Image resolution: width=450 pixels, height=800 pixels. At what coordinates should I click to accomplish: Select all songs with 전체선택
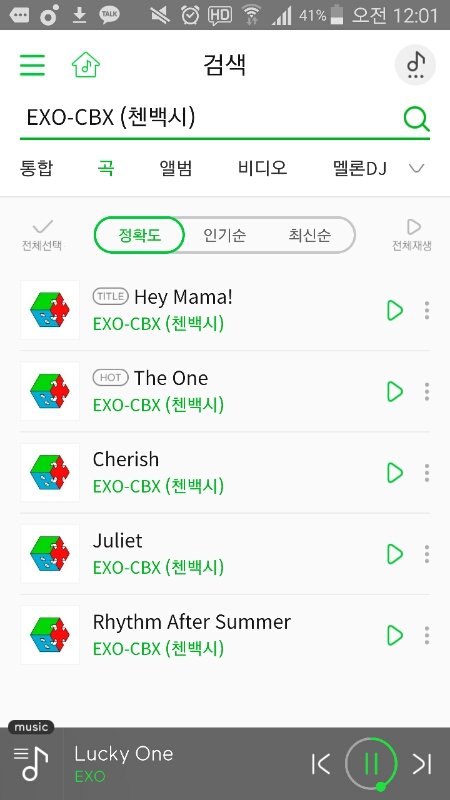pyautogui.click(x=42, y=235)
